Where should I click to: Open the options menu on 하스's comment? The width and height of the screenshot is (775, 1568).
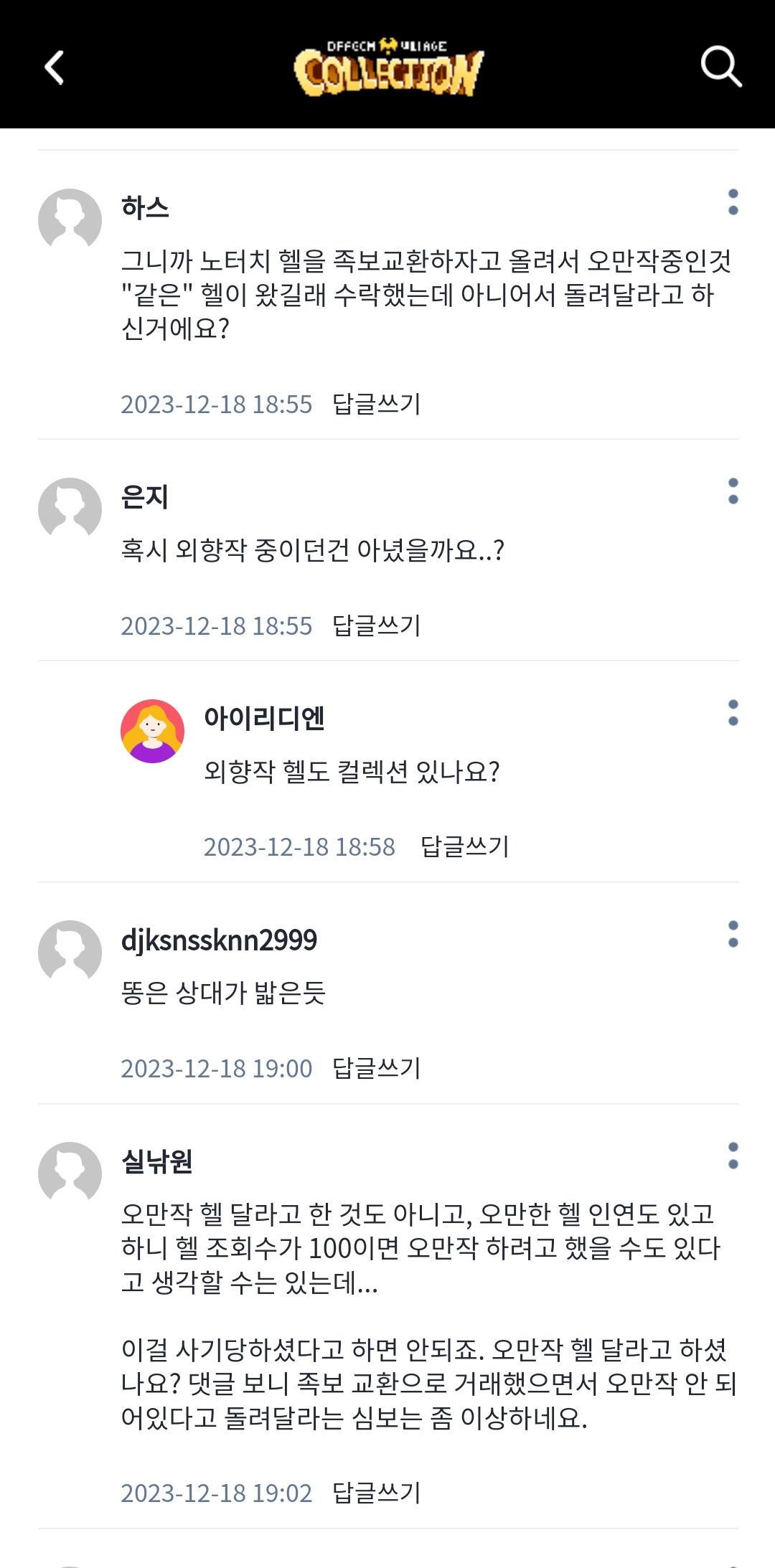(x=733, y=202)
